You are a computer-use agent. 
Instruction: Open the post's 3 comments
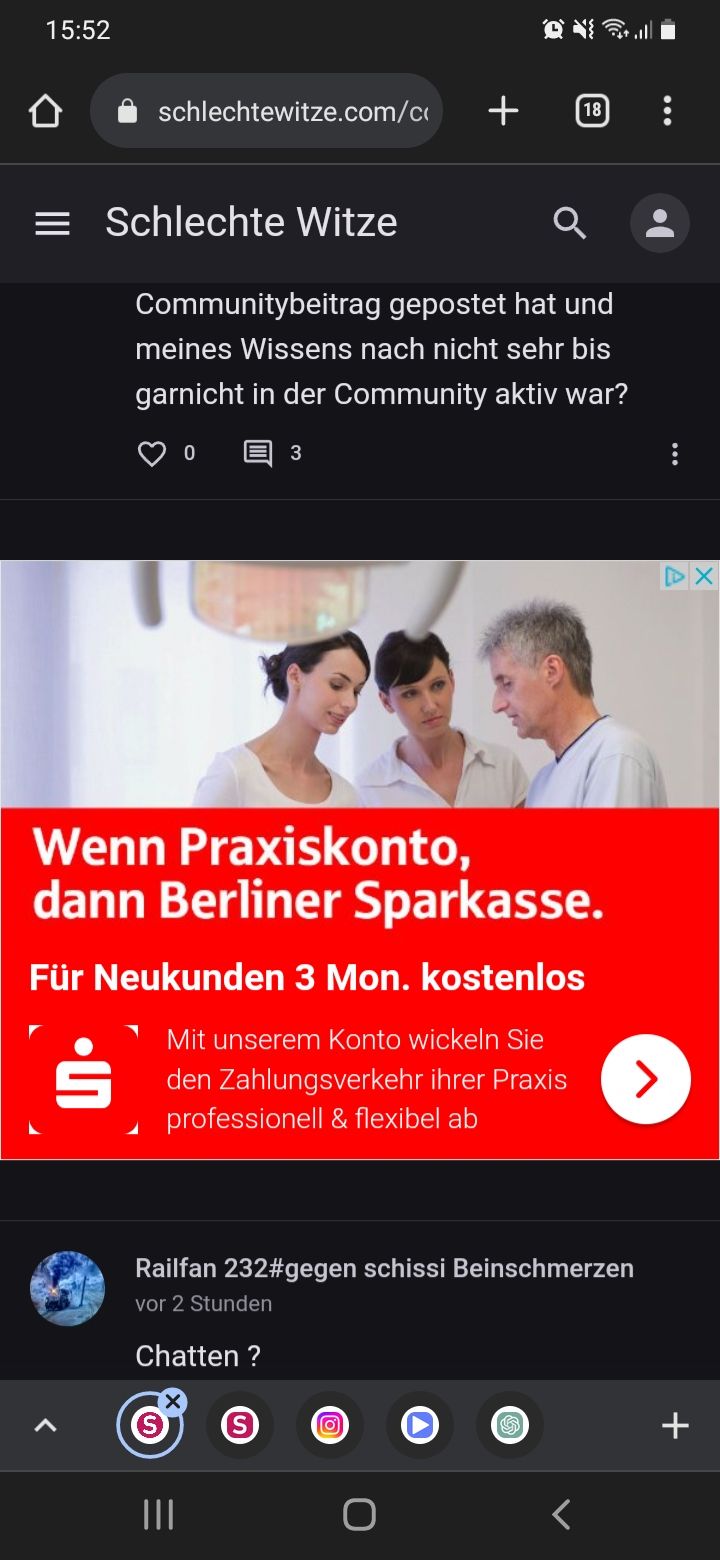click(258, 454)
